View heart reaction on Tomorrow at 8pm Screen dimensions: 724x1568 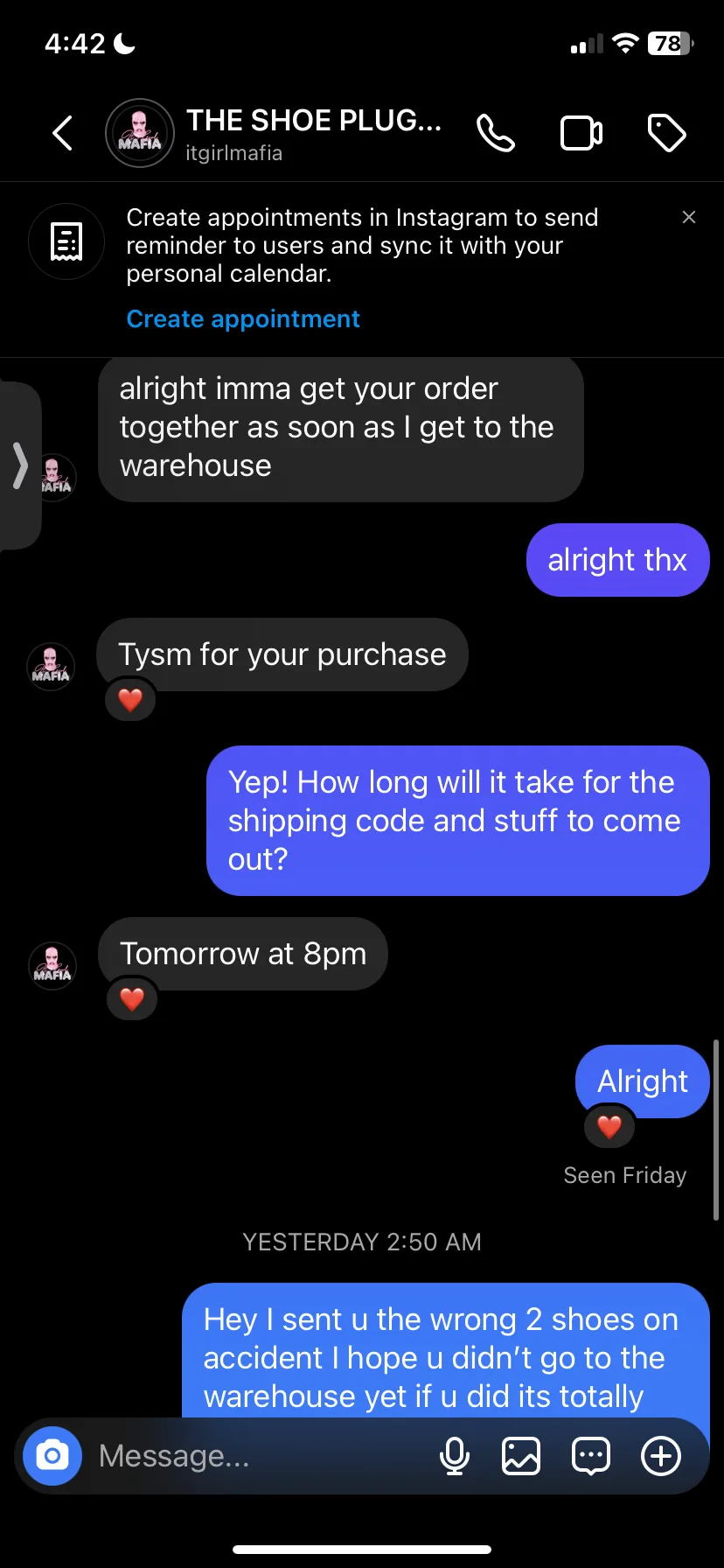pyautogui.click(x=132, y=999)
